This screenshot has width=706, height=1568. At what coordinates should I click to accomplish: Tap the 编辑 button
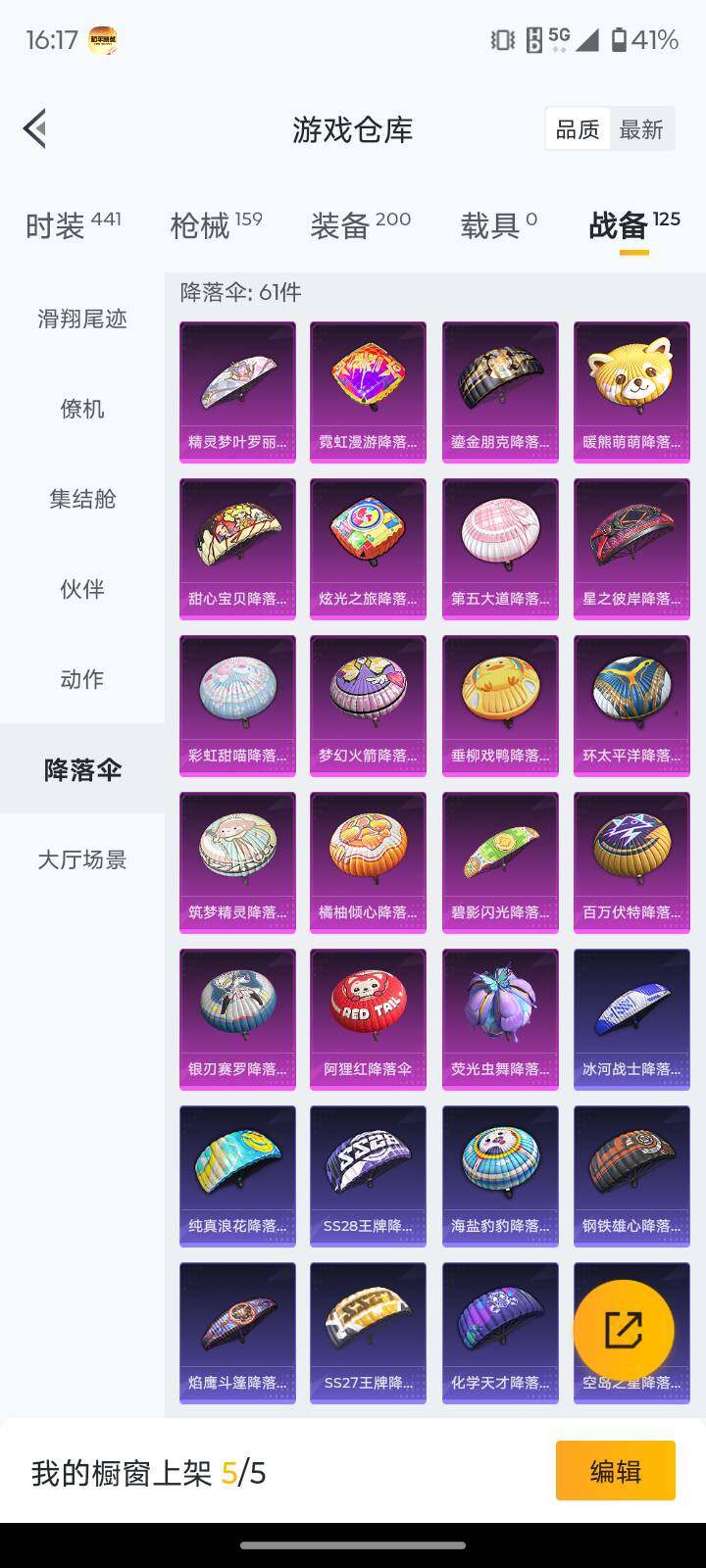click(x=615, y=1470)
